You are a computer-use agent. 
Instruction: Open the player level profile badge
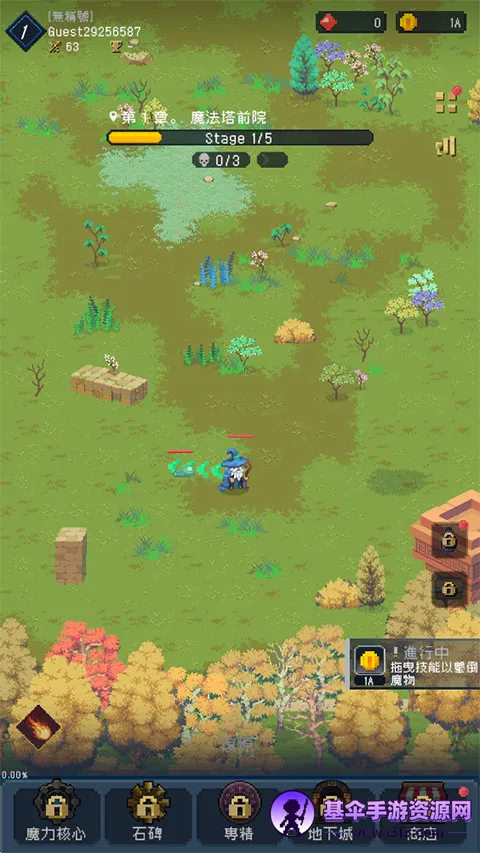[26, 30]
